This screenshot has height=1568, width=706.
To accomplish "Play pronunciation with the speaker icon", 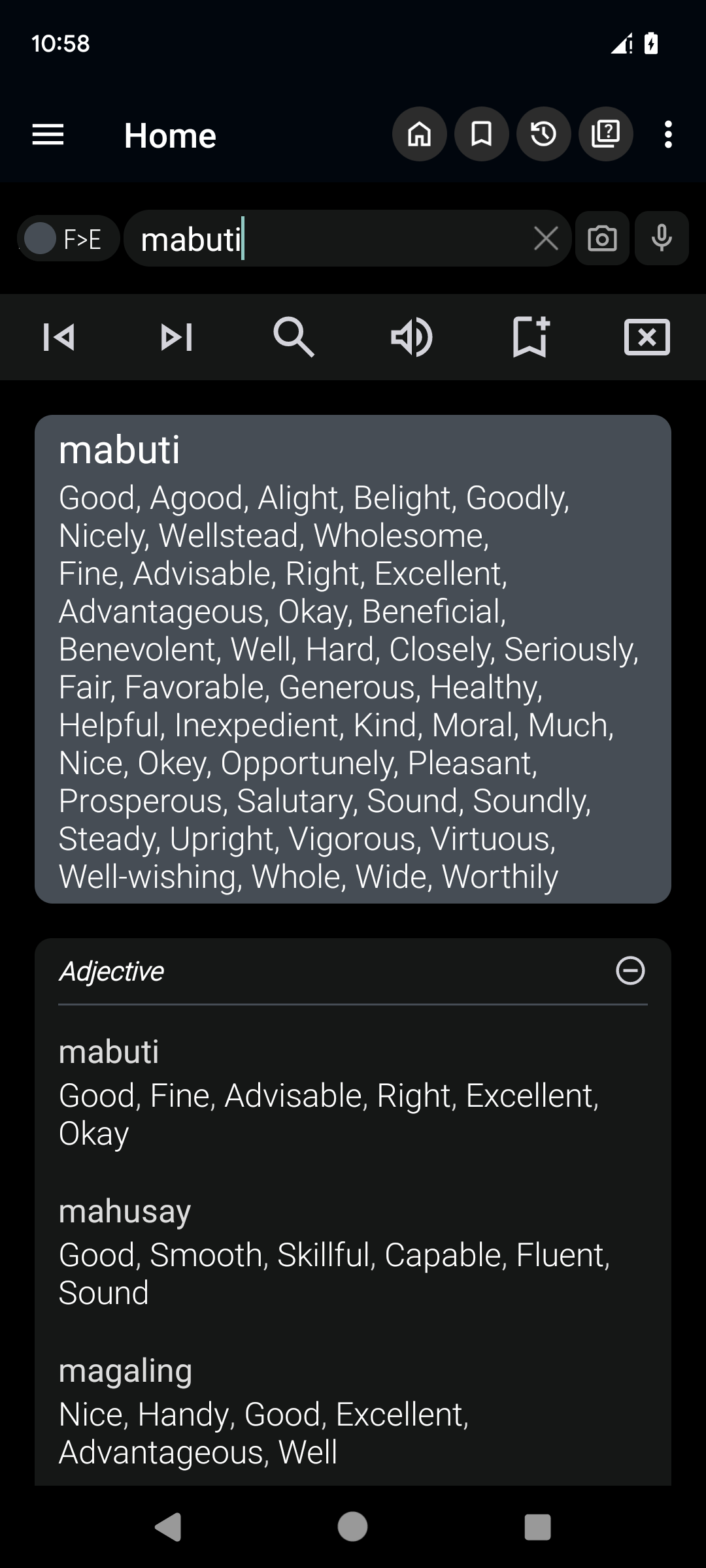I will [x=411, y=337].
